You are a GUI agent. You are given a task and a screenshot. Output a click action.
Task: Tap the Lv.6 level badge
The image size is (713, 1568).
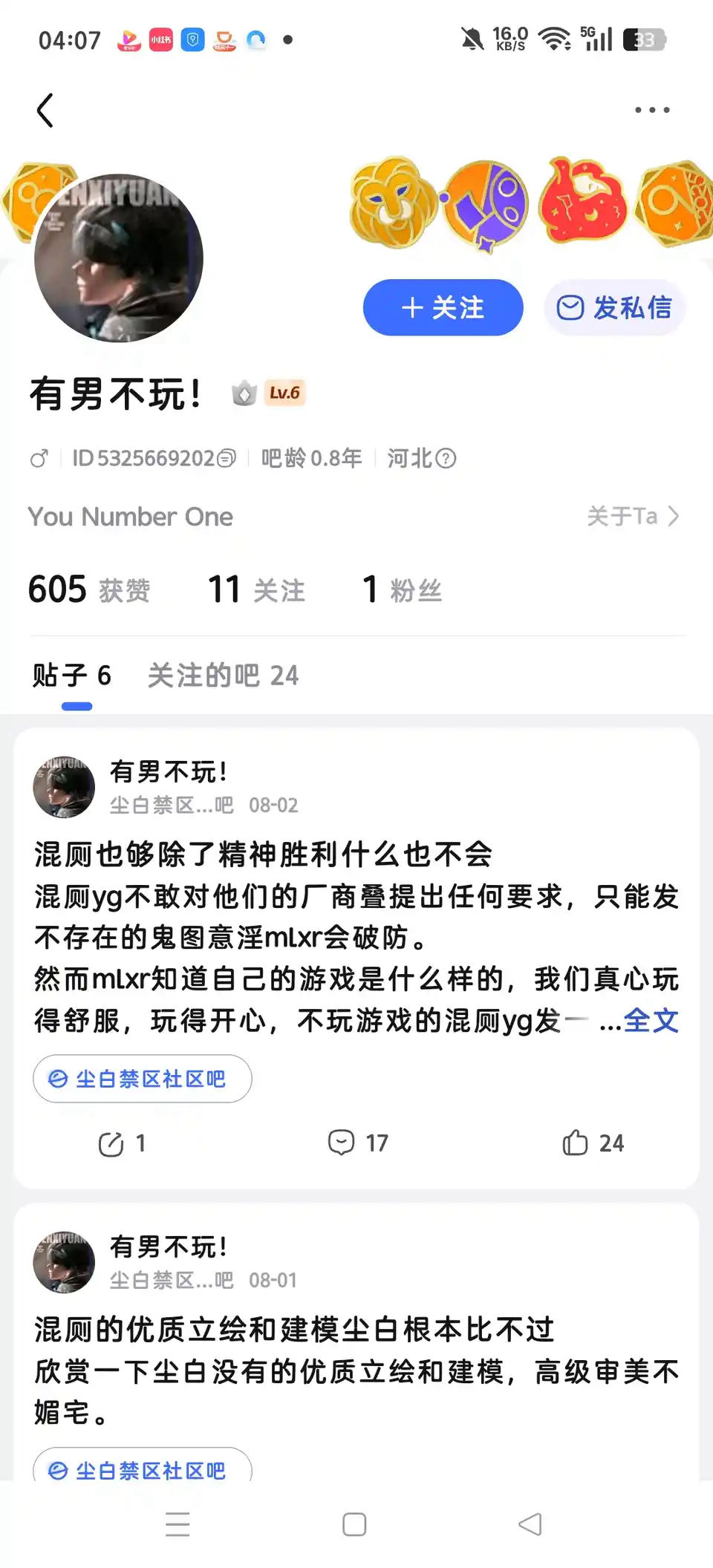pyautogui.click(x=284, y=393)
